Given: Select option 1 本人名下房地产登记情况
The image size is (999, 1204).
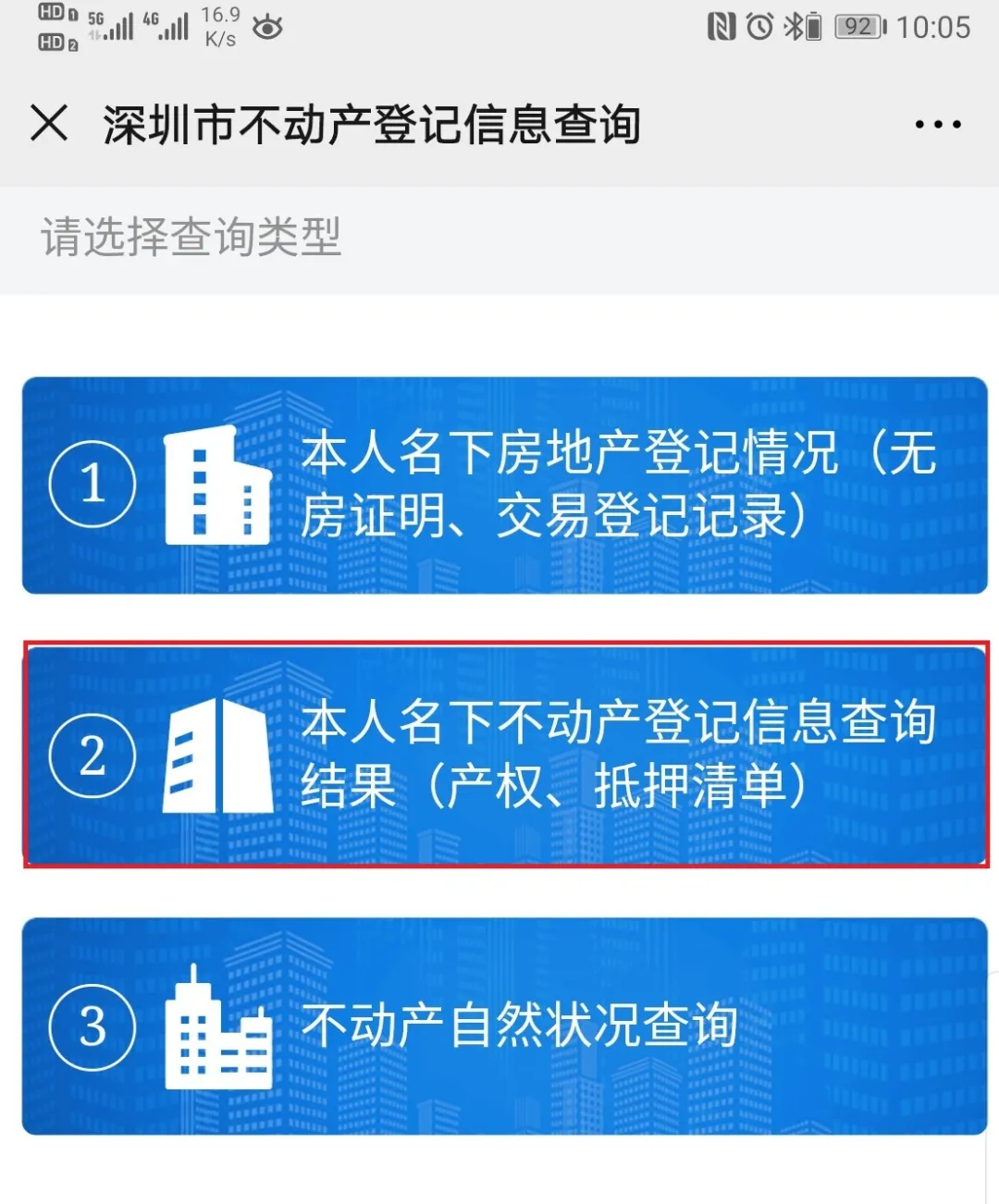Looking at the screenshot, I should [x=504, y=485].
